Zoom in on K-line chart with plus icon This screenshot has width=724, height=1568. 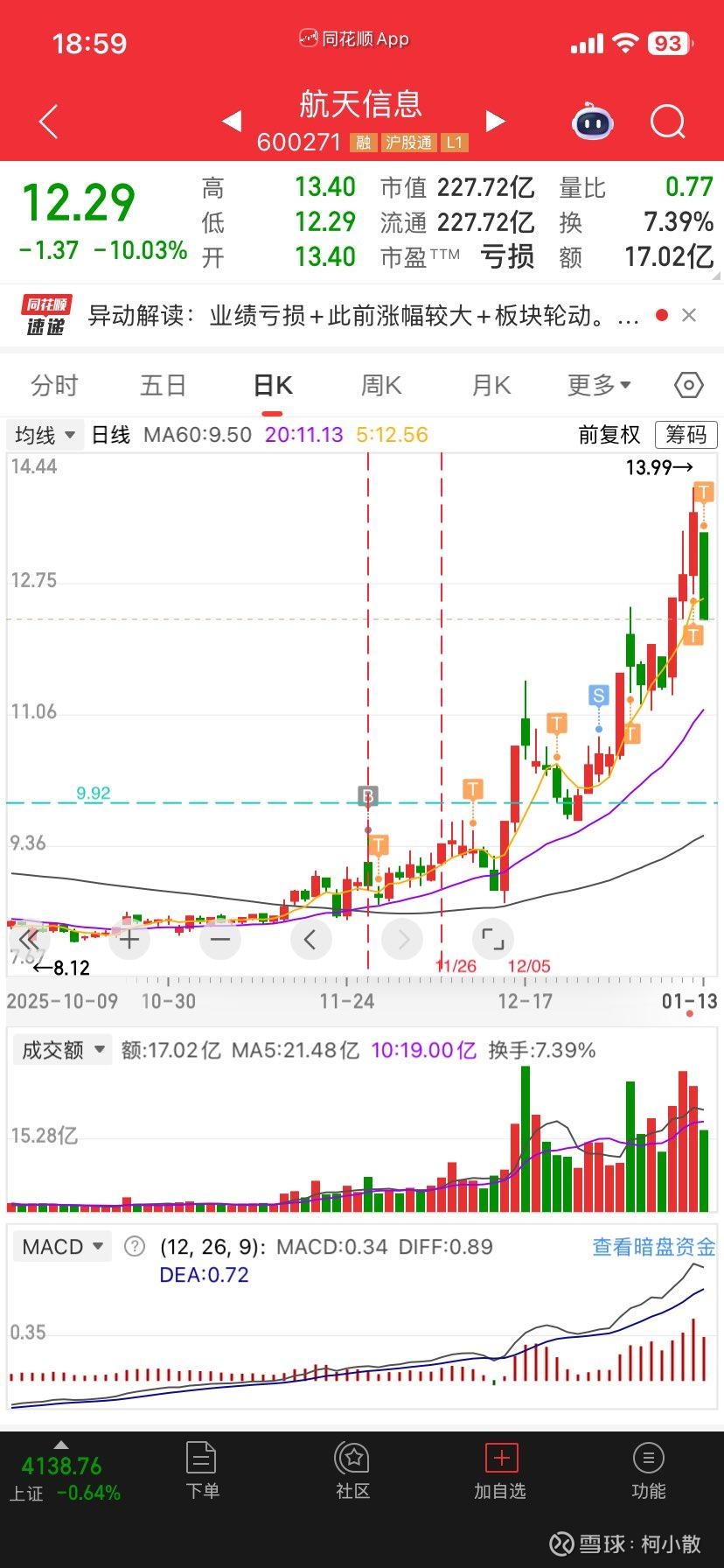pyautogui.click(x=129, y=939)
